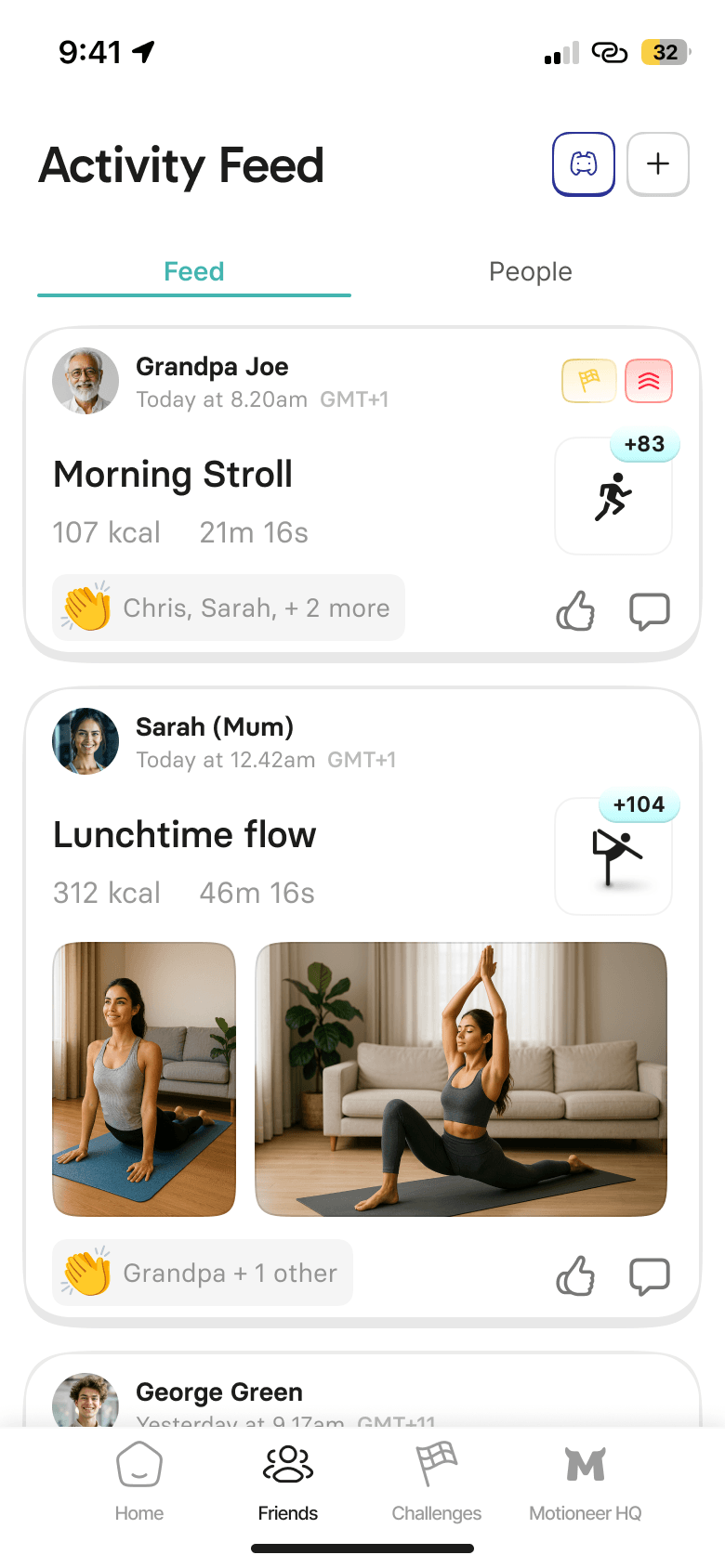The width and height of the screenshot is (725, 1568).
Task: Expand reactions showing Grandpa + 1 other
Action: tap(202, 1273)
